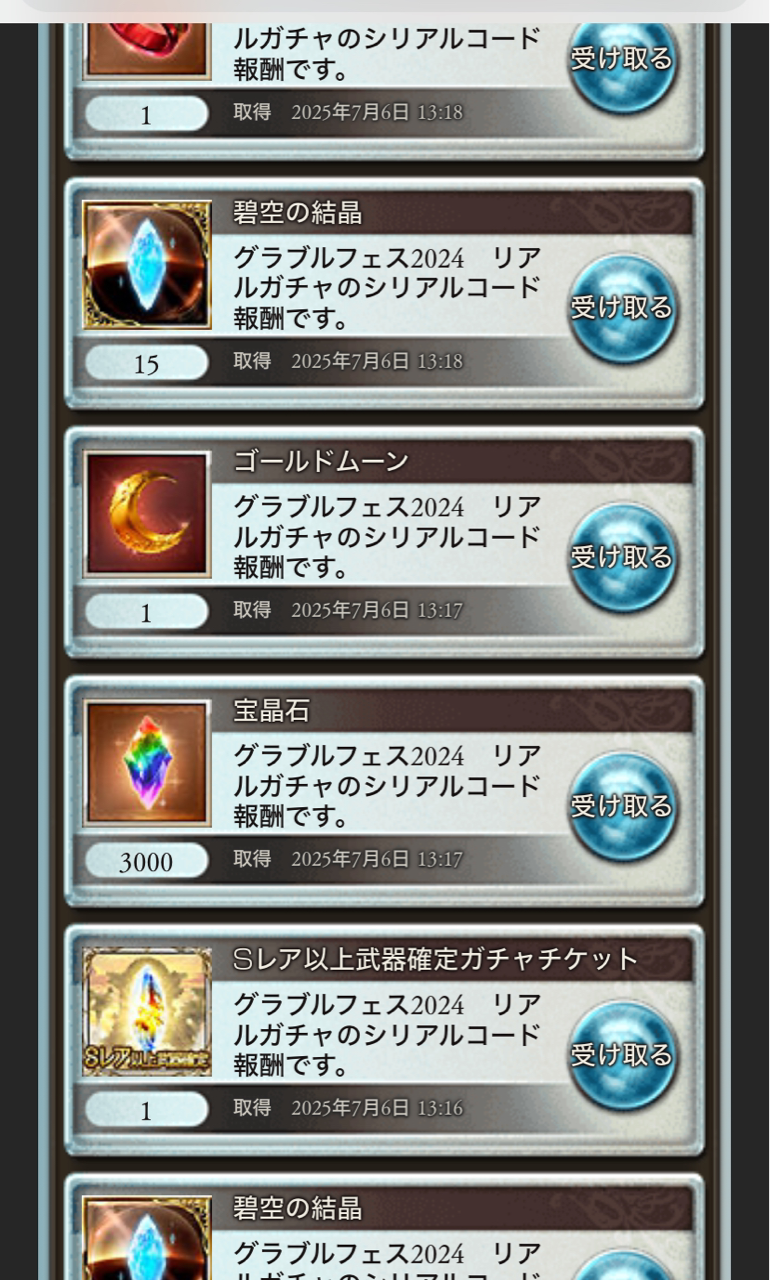
Task: Claim the ゴールドムーン reward
Action: click(622, 557)
